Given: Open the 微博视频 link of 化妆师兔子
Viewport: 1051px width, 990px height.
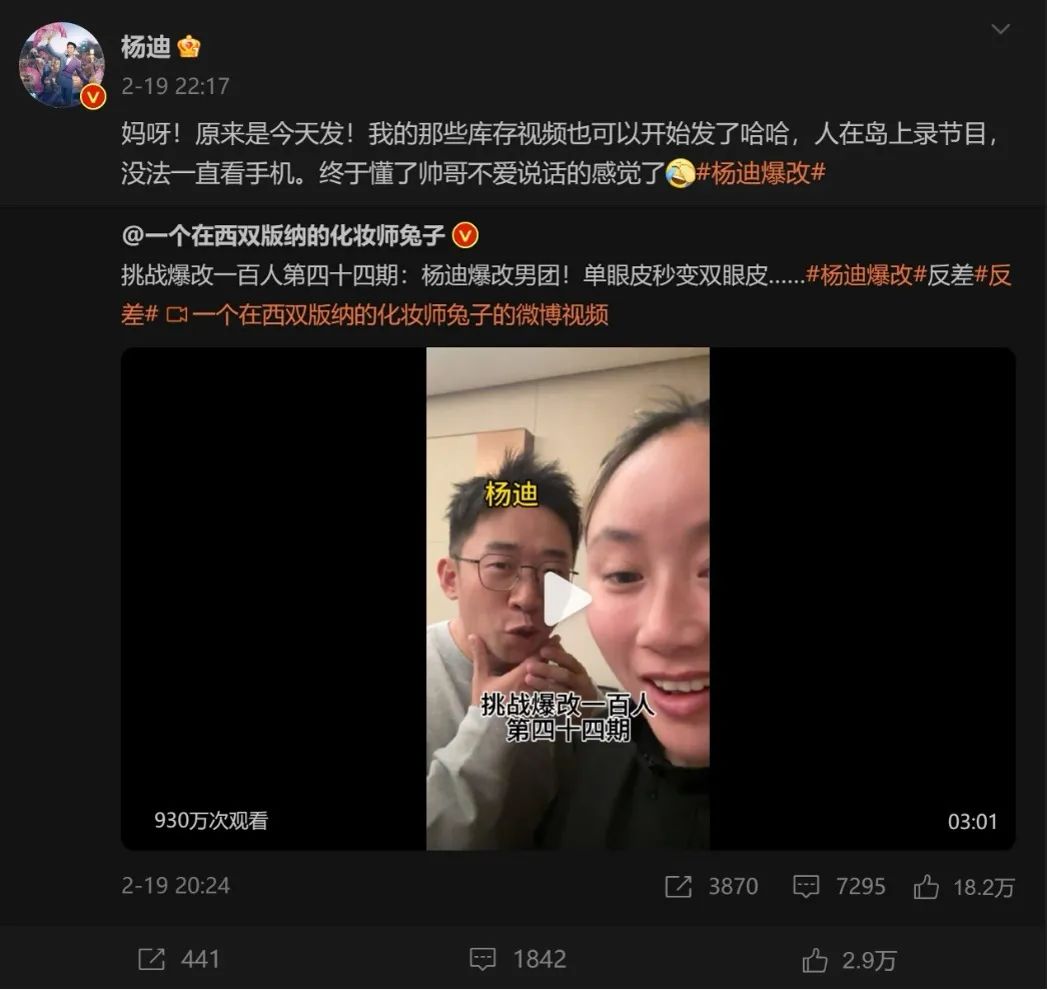Looking at the screenshot, I should click(400, 315).
